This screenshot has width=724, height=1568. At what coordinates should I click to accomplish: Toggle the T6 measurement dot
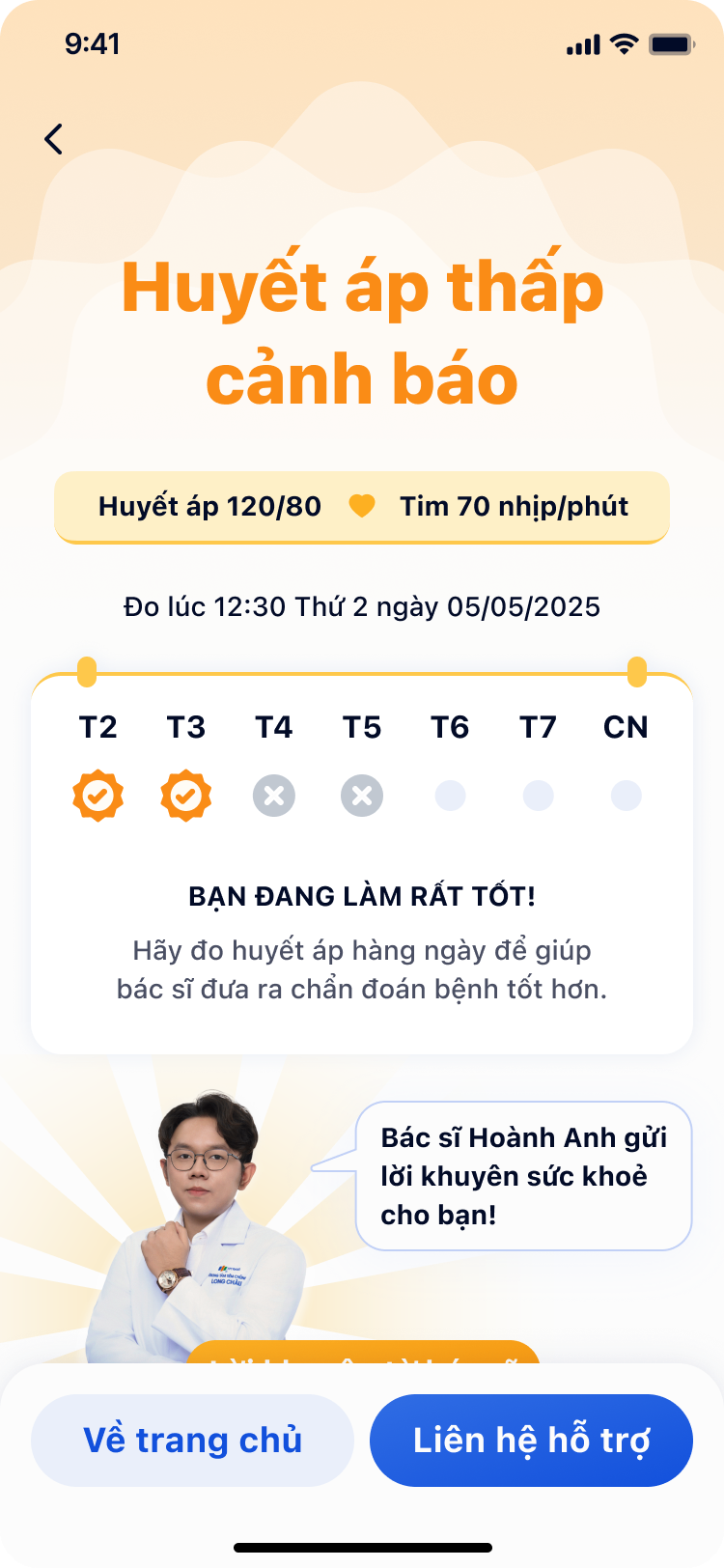(450, 795)
